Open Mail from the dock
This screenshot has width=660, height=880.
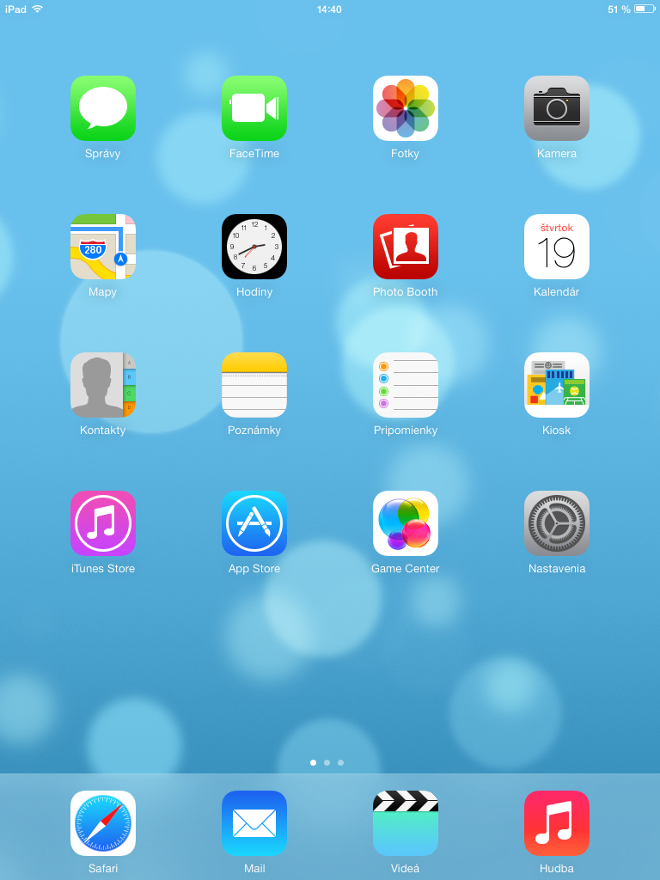pos(254,823)
